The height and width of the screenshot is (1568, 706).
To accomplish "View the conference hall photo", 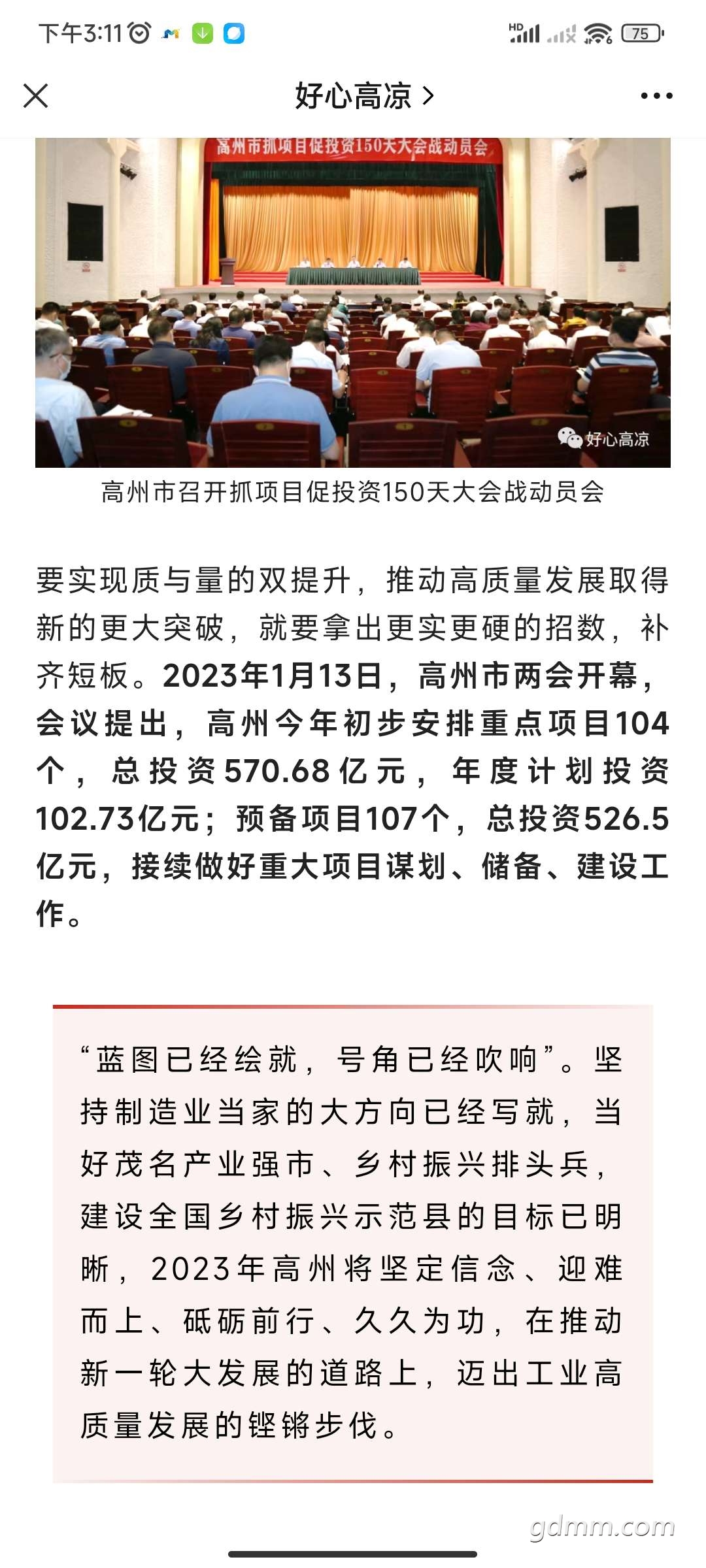I will tap(353, 302).
